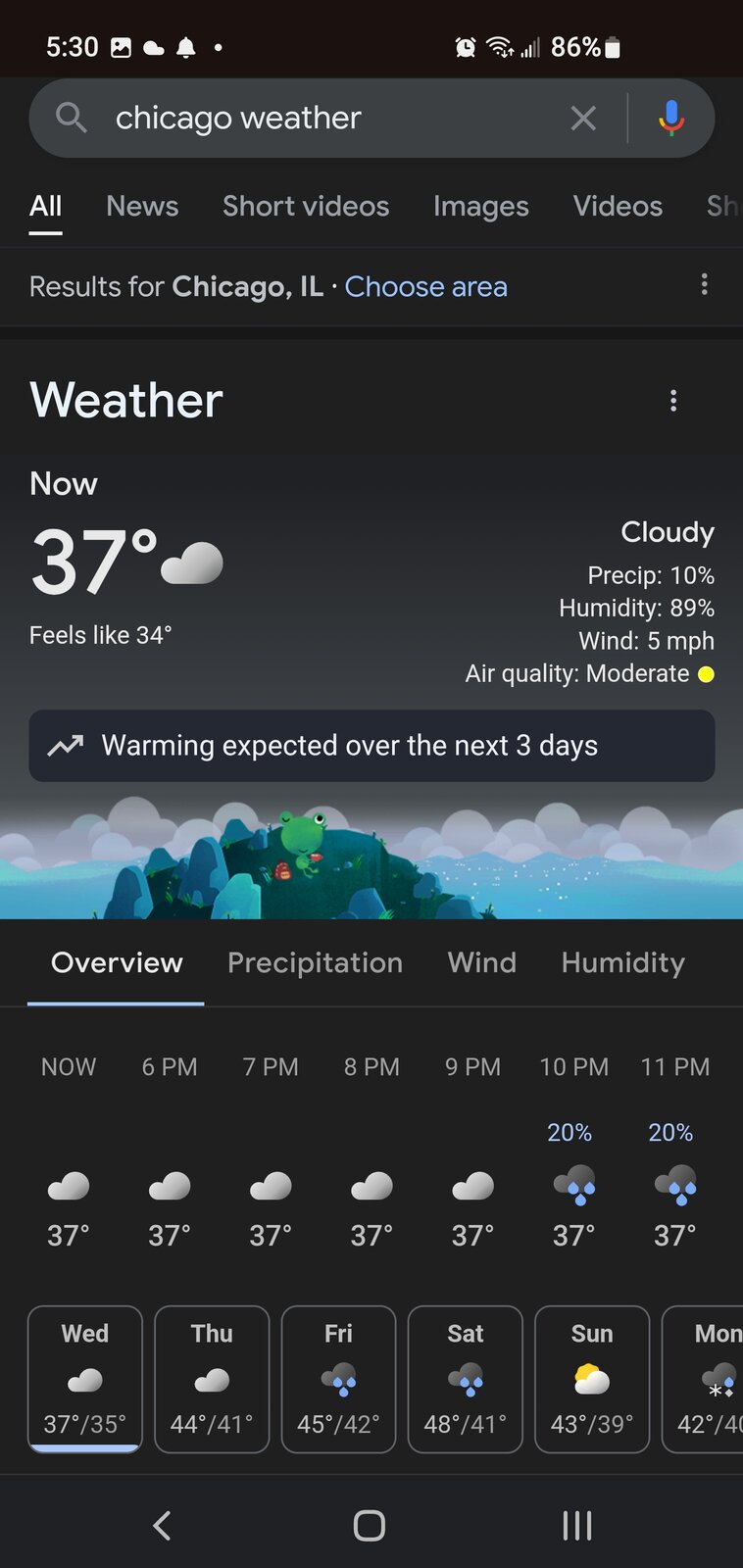The image size is (743, 1568).
Task: Show the Wind forecast tab
Action: click(481, 963)
